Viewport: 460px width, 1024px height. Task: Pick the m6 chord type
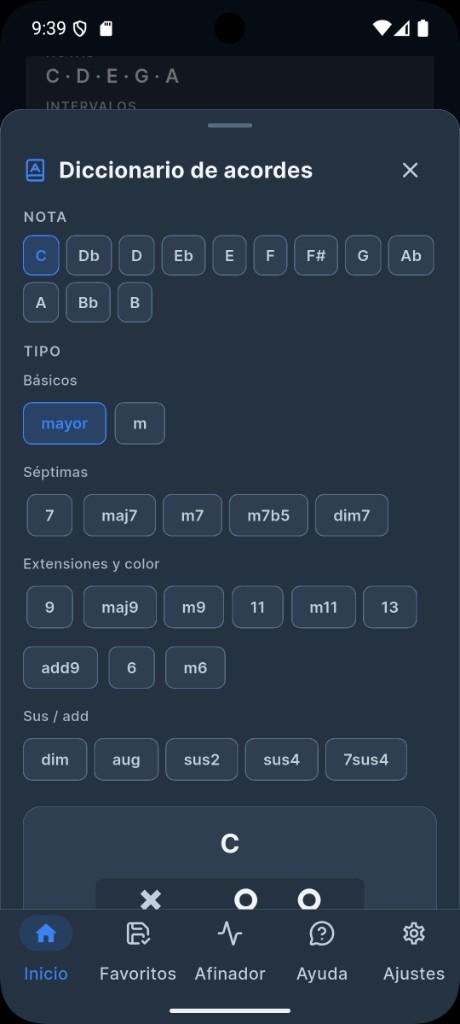coord(195,667)
